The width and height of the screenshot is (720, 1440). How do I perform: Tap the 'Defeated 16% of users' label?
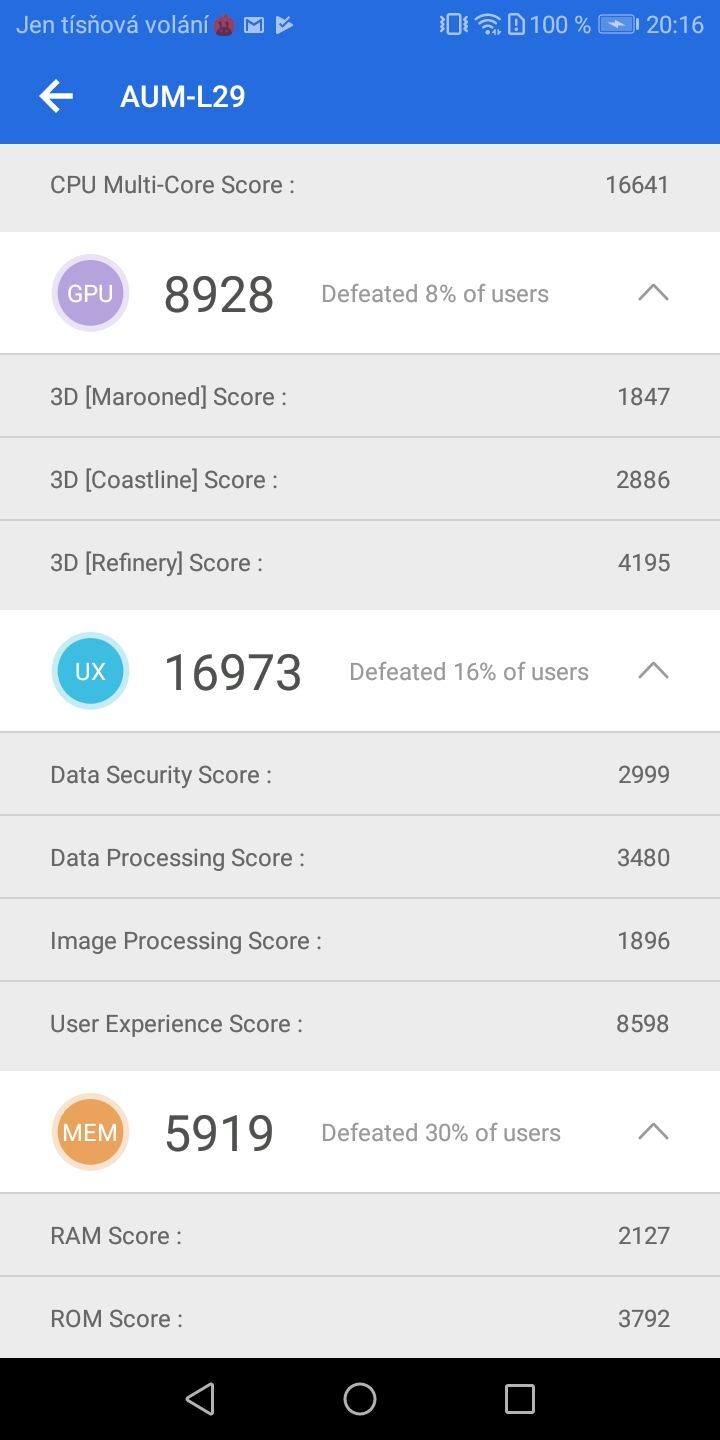(468, 671)
